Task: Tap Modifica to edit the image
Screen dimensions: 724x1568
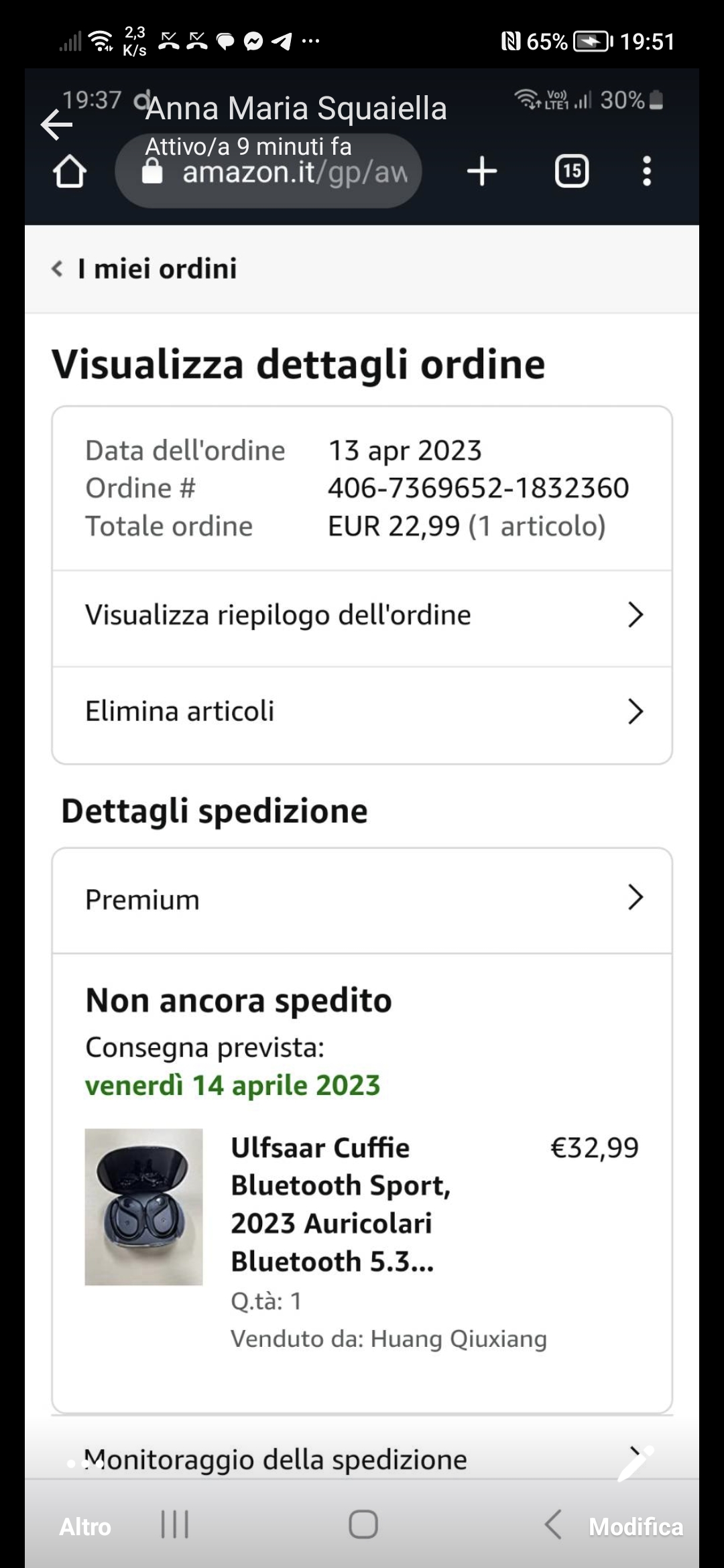Action: tap(636, 1526)
